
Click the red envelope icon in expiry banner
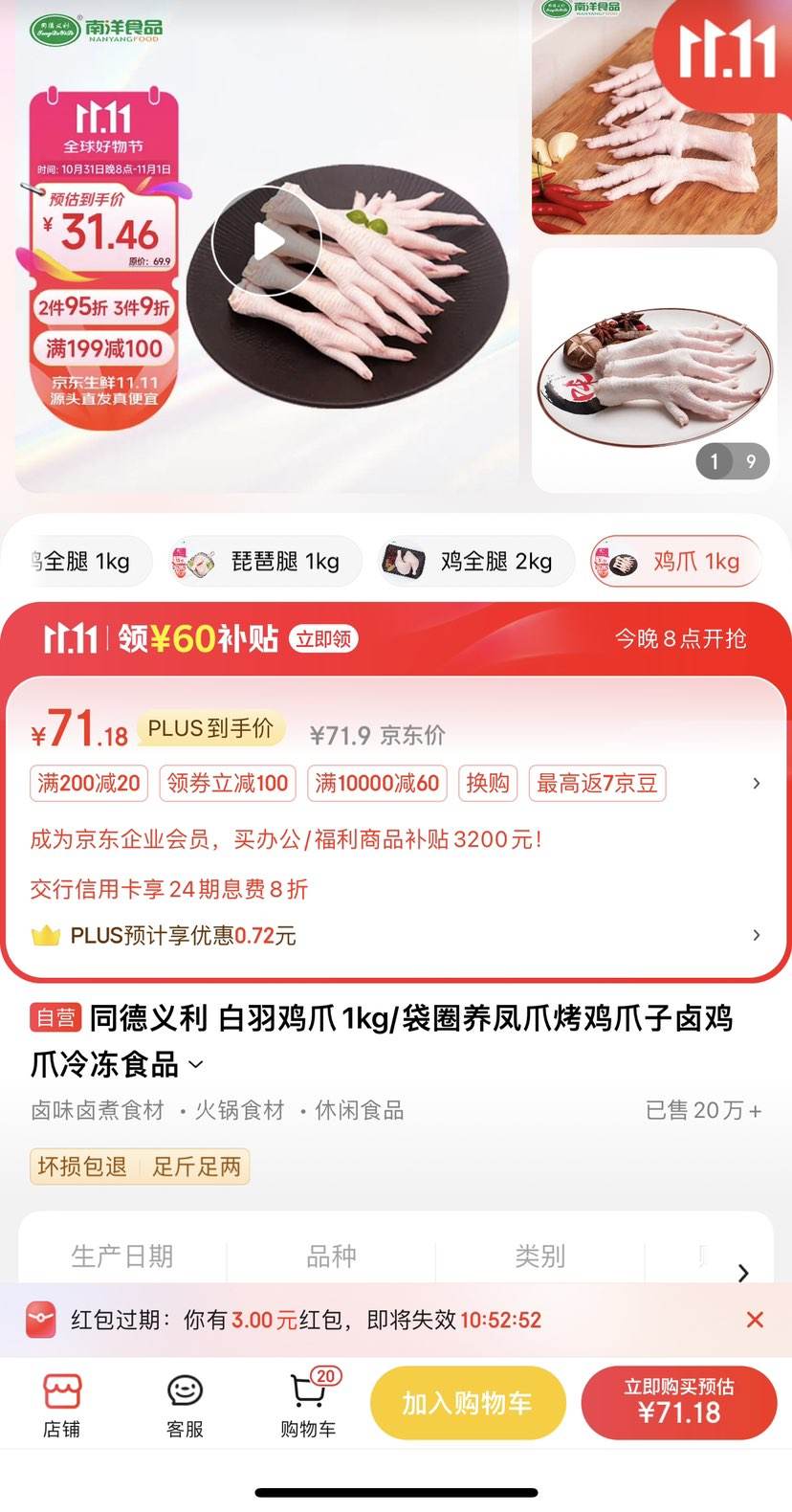coord(42,1320)
